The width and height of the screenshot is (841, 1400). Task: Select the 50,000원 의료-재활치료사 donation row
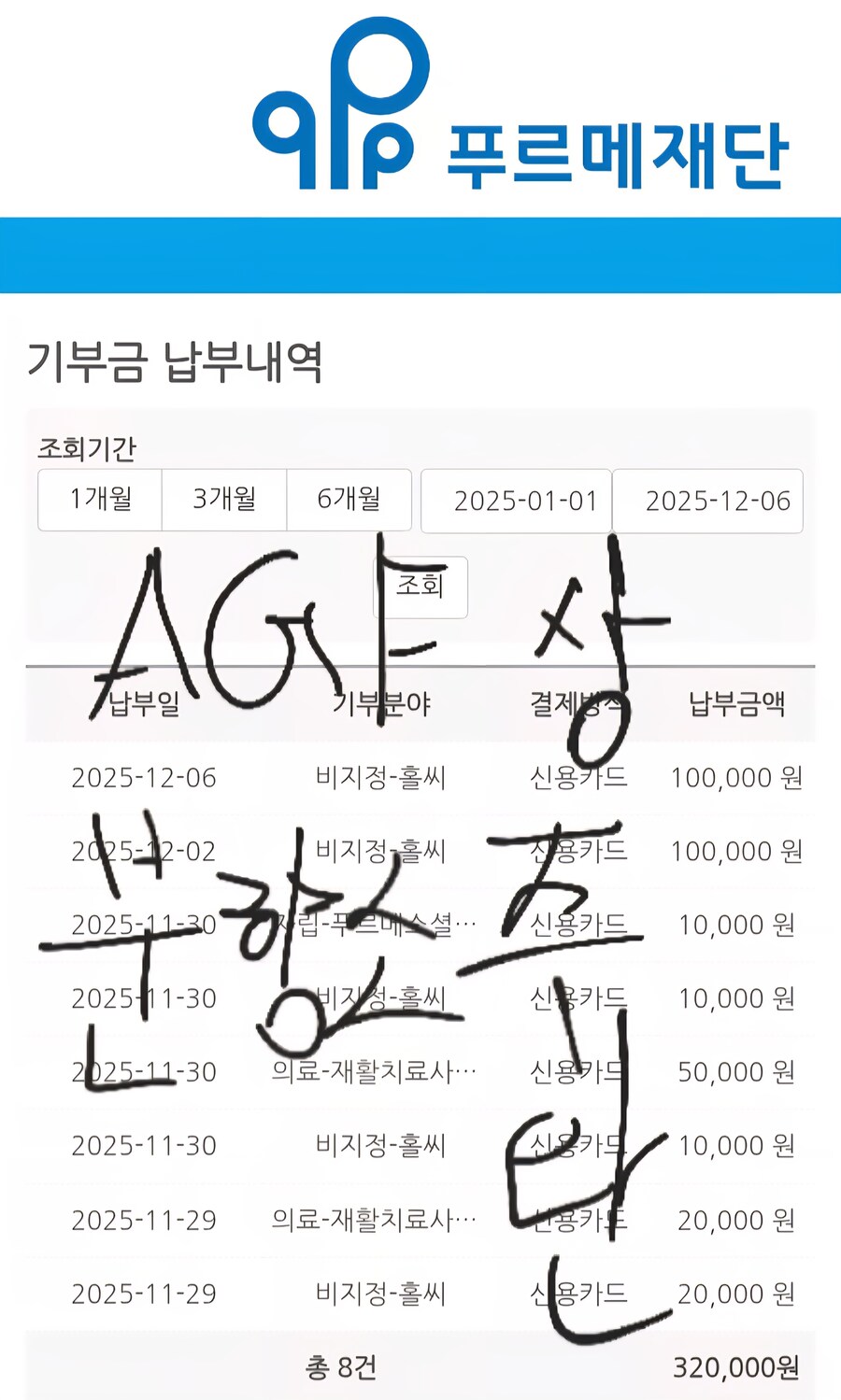pos(420,1071)
